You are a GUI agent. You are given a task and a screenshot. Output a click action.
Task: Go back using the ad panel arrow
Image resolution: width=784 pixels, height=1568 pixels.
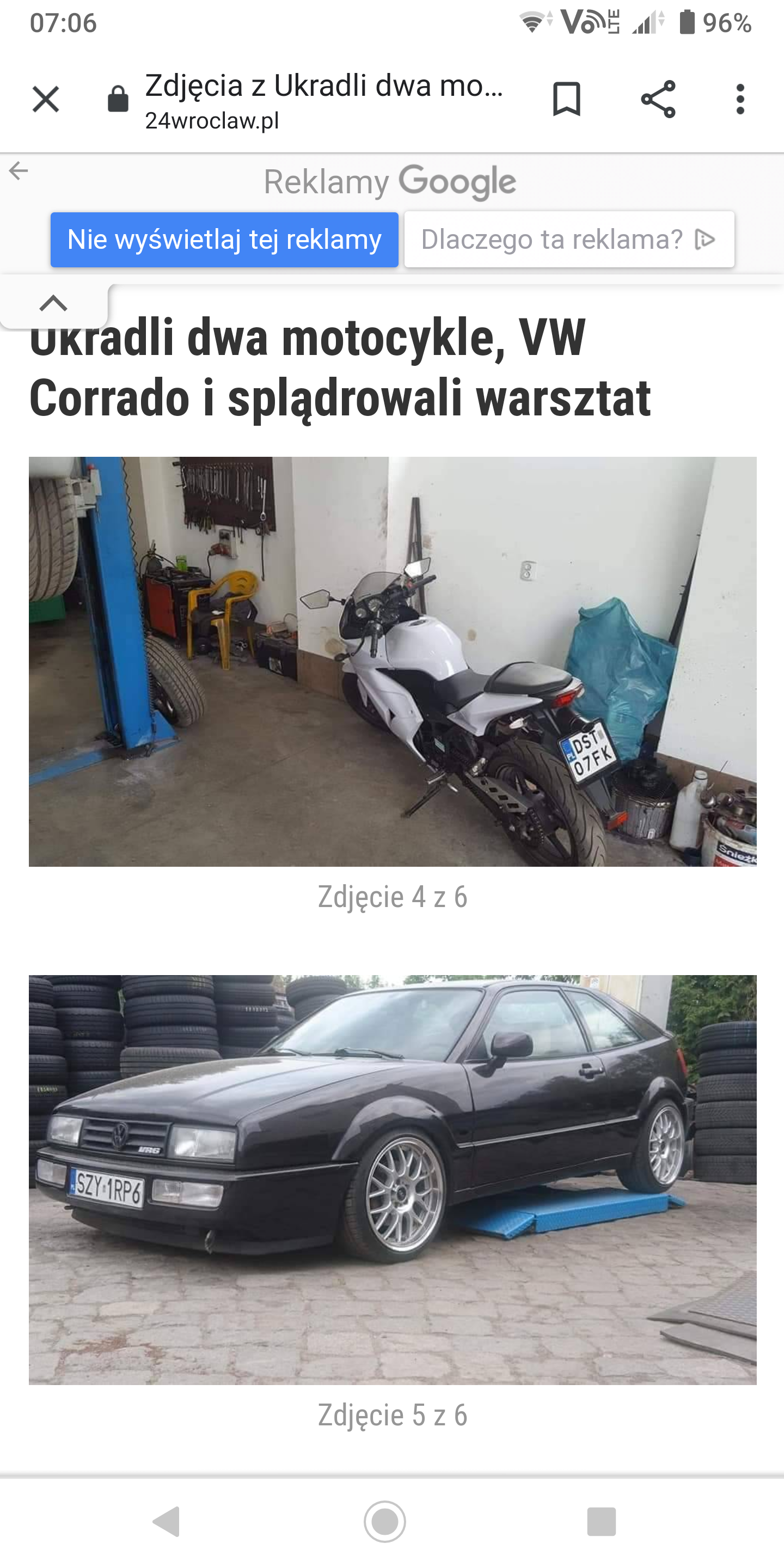[x=19, y=171]
